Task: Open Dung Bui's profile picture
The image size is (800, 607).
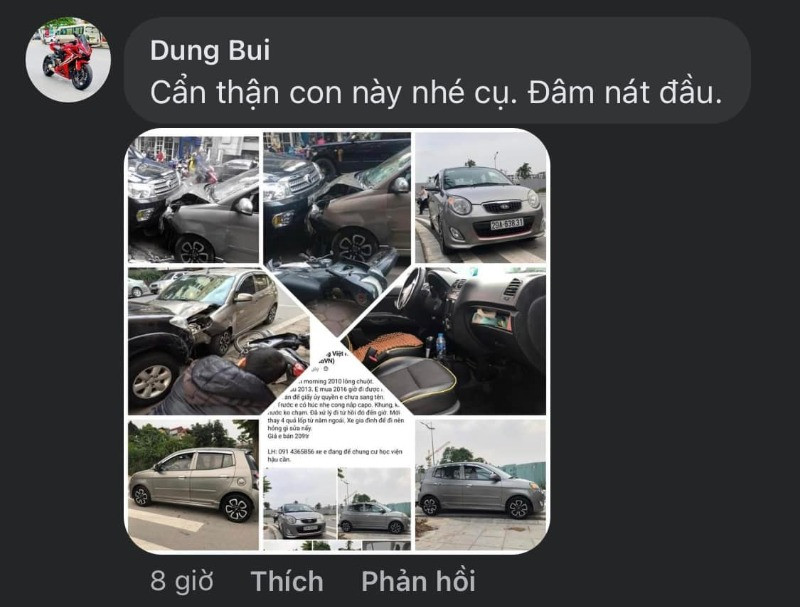Action: point(68,59)
